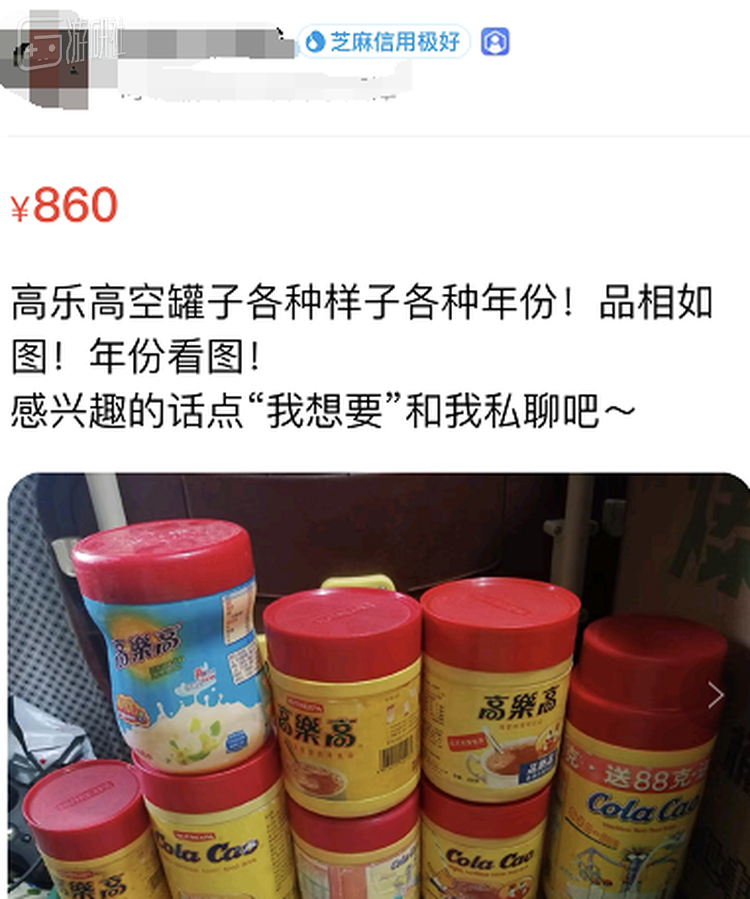Open the blue verified-profile badge icon
This screenshot has height=899, width=750.
(x=495, y=41)
